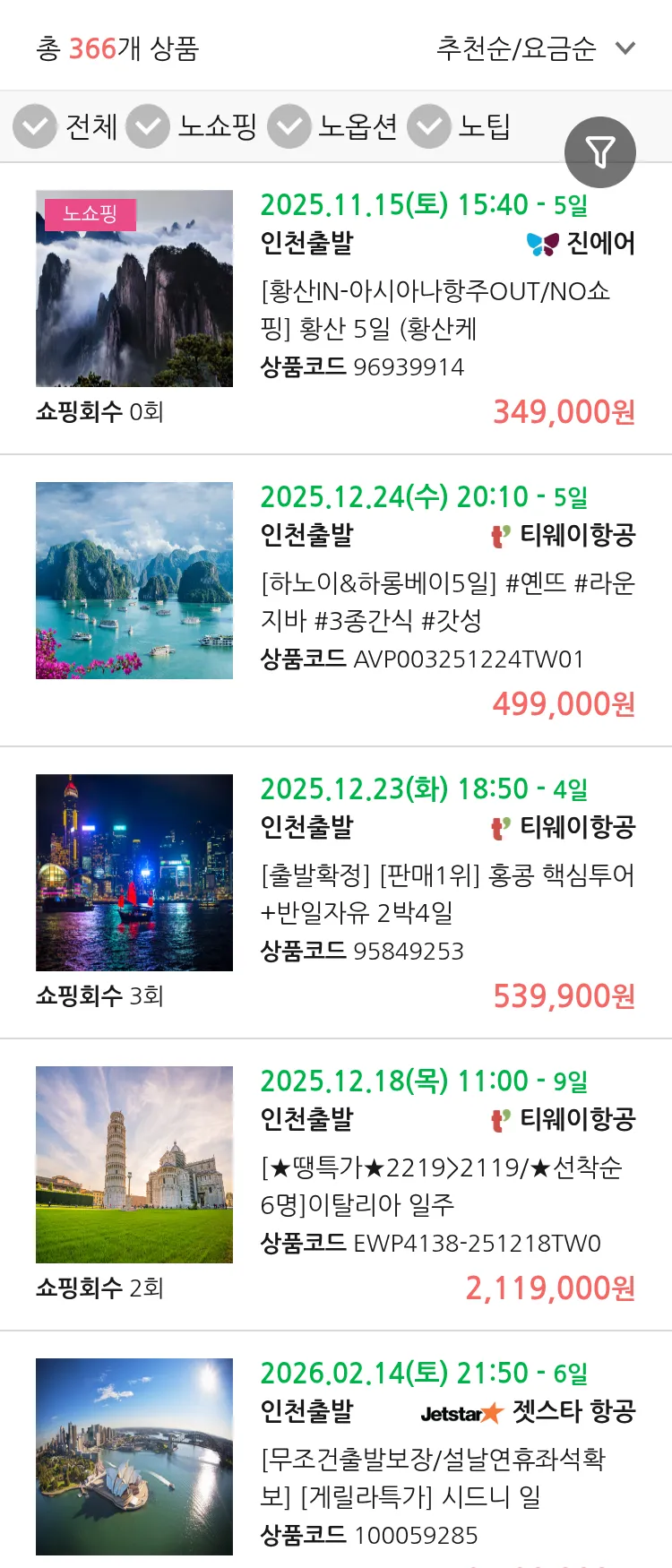Toggle the 노옵션 filter

point(289,125)
